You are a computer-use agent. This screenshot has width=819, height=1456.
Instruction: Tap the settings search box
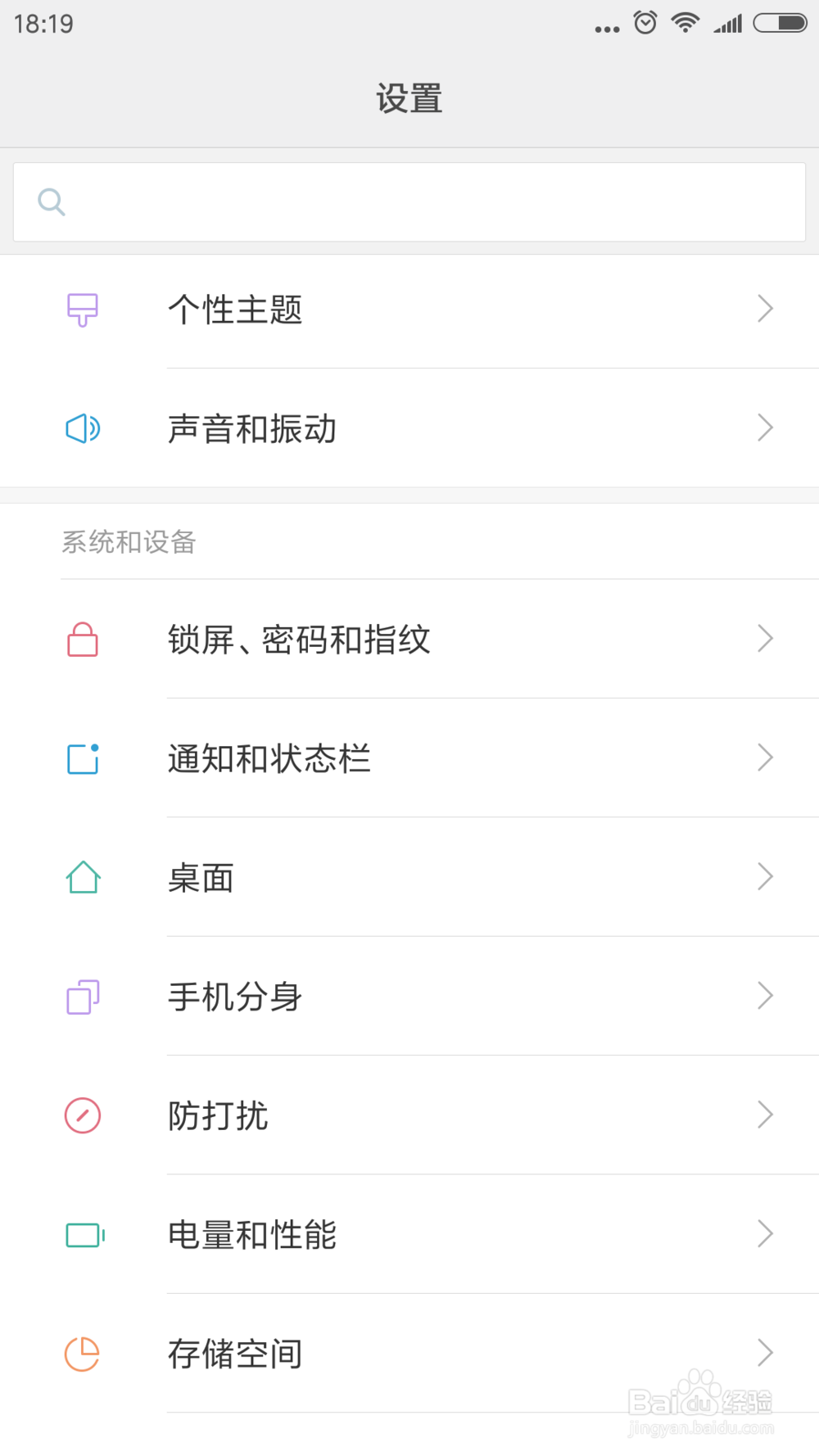click(x=409, y=201)
